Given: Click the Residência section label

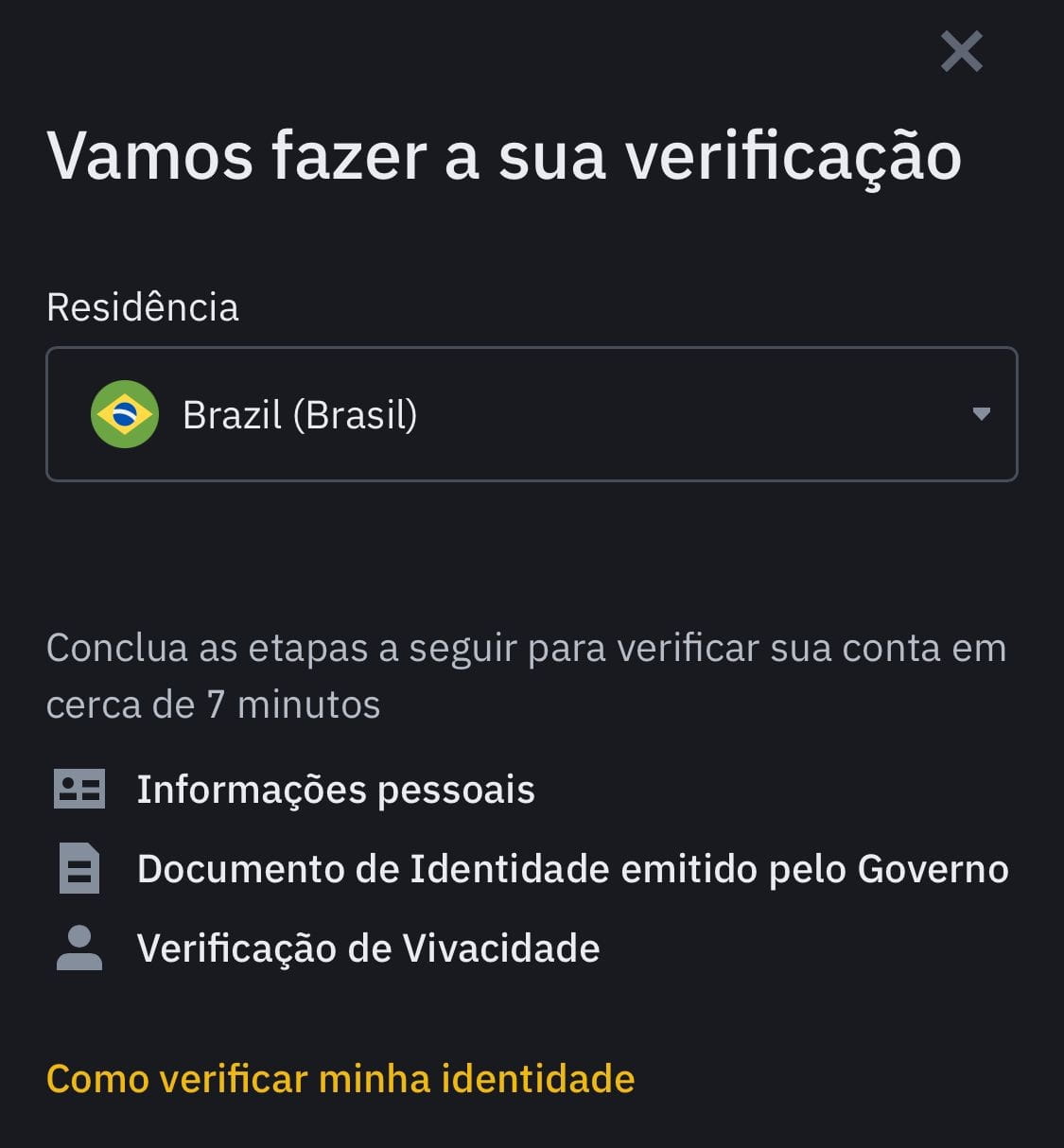Looking at the screenshot, I should tap(143, 307).
